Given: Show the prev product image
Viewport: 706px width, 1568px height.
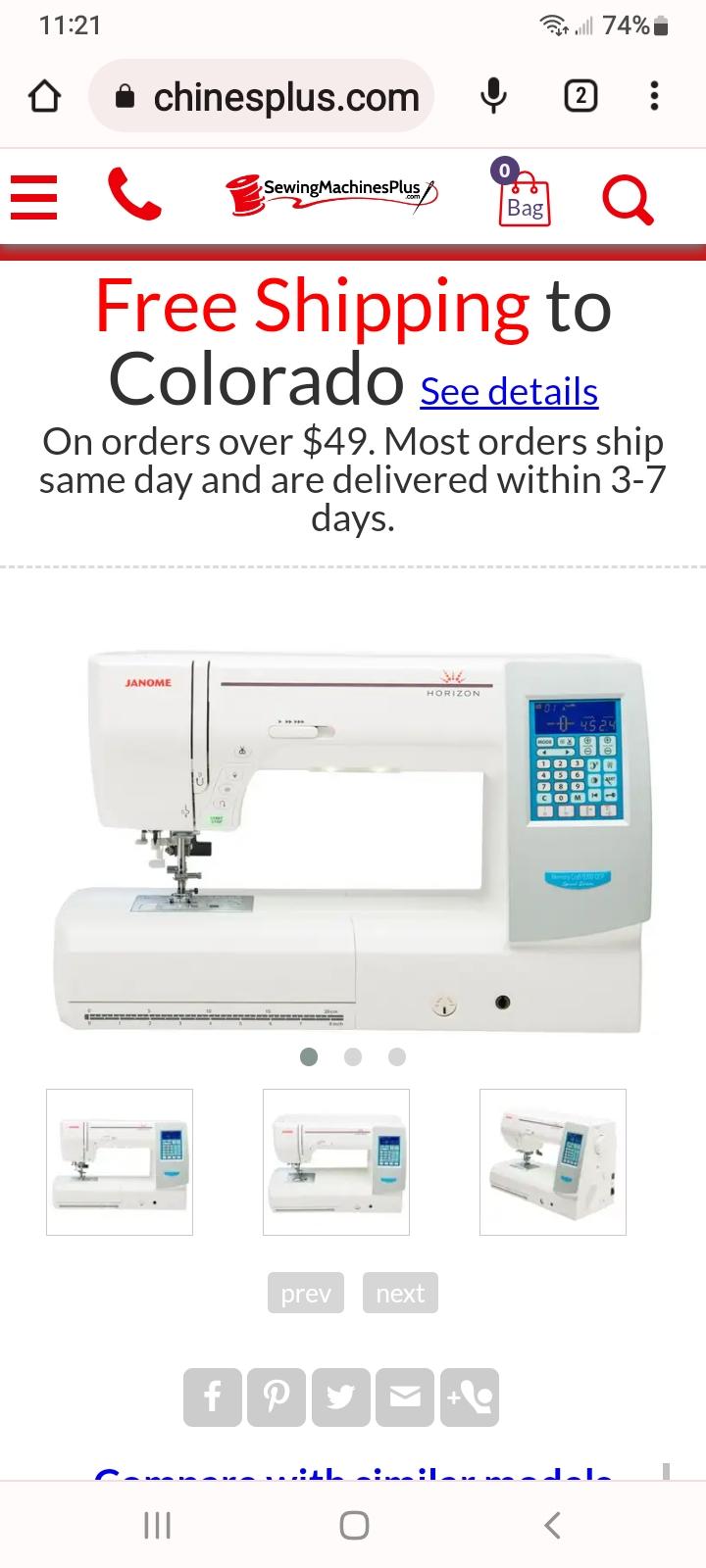Looking at the screenshot, I should click(x=306, y=1293).
